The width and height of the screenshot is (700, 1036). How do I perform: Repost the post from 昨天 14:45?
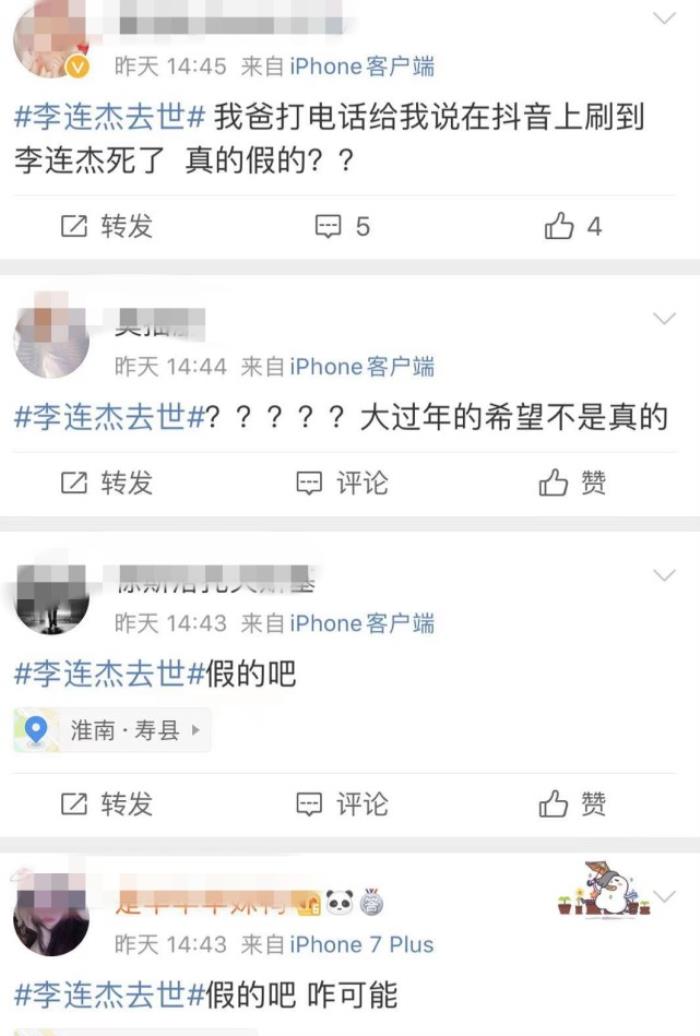click(106, 227)
